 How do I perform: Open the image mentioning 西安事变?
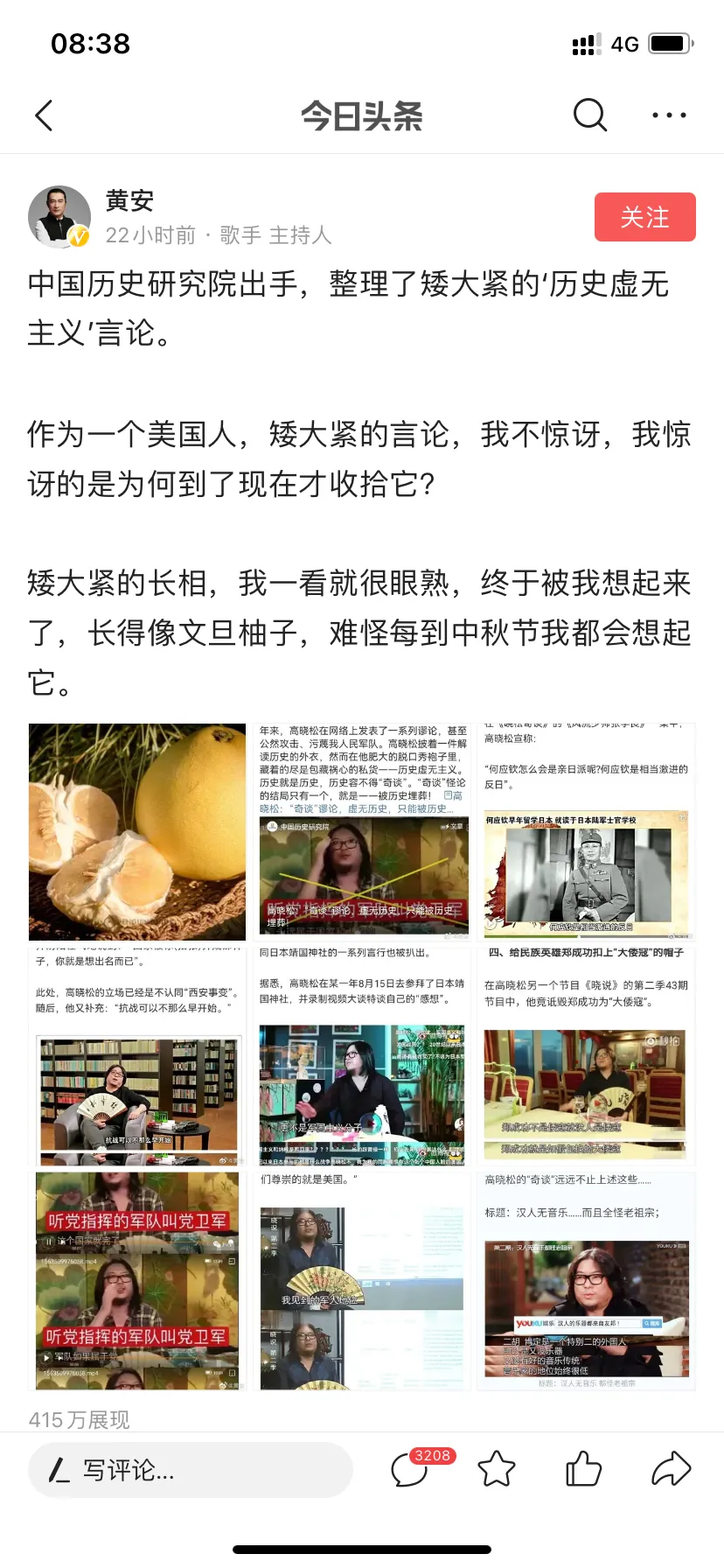click(x=137, y=1056)
